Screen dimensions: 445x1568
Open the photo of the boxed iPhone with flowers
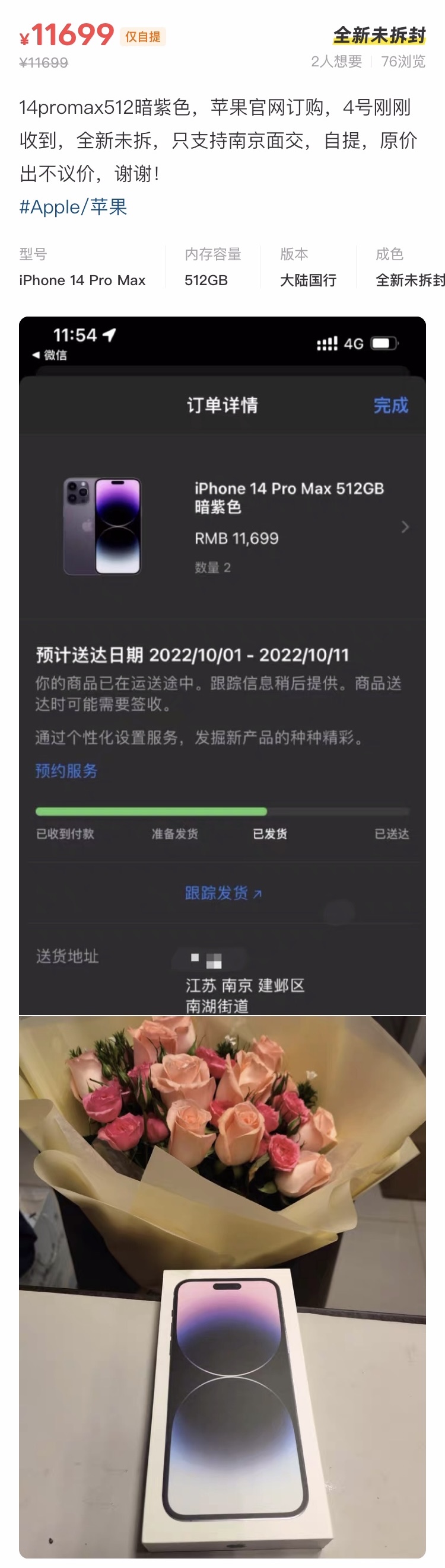(x=222, y=1286)
